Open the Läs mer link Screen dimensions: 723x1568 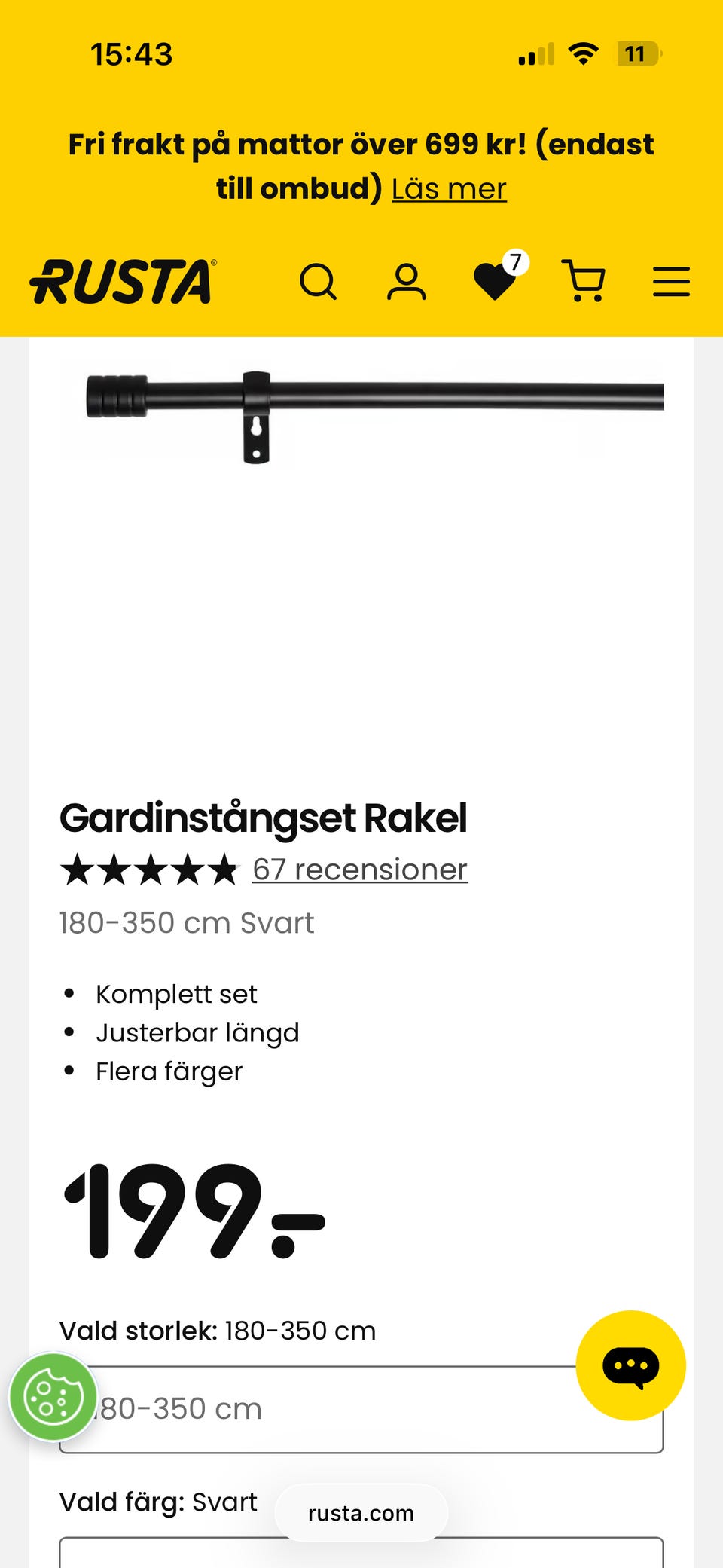click(x=447, y=188)
